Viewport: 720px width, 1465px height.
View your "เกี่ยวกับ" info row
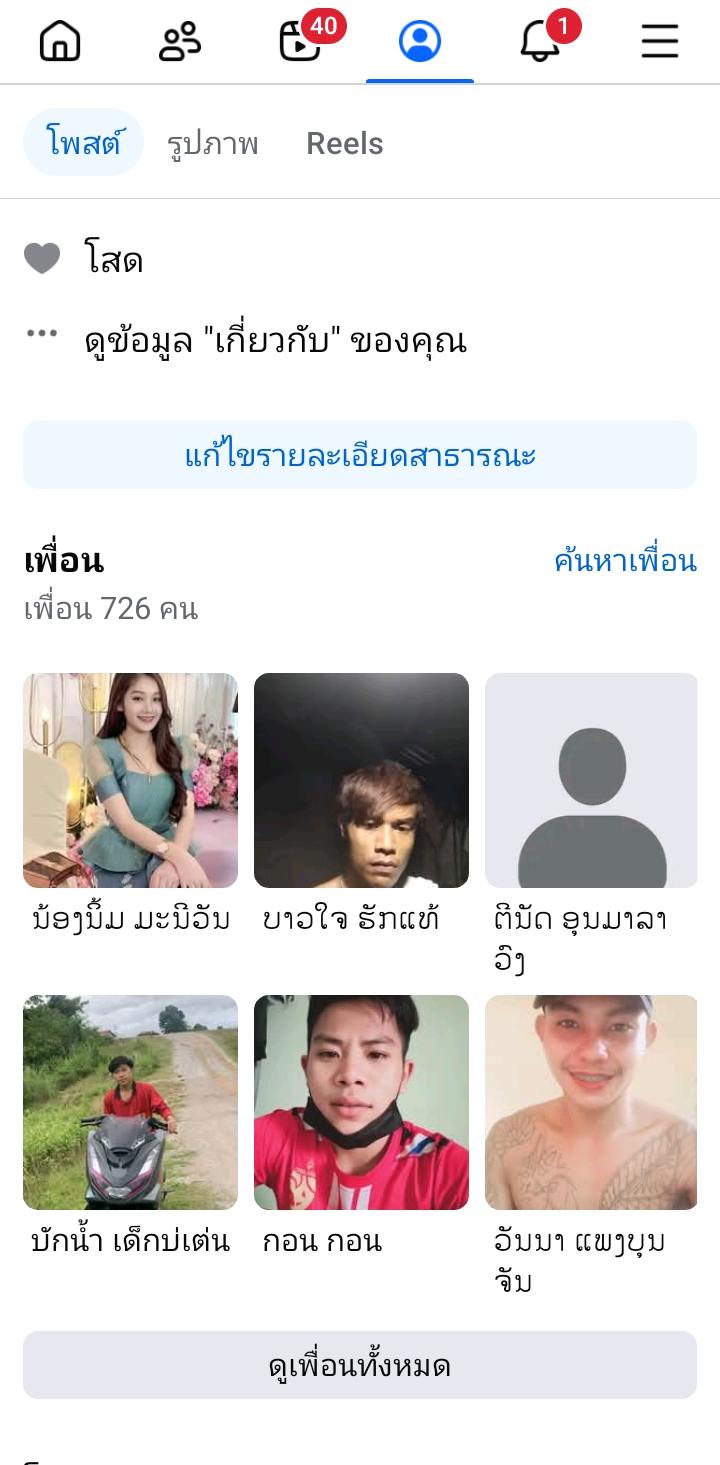point(275,341)
